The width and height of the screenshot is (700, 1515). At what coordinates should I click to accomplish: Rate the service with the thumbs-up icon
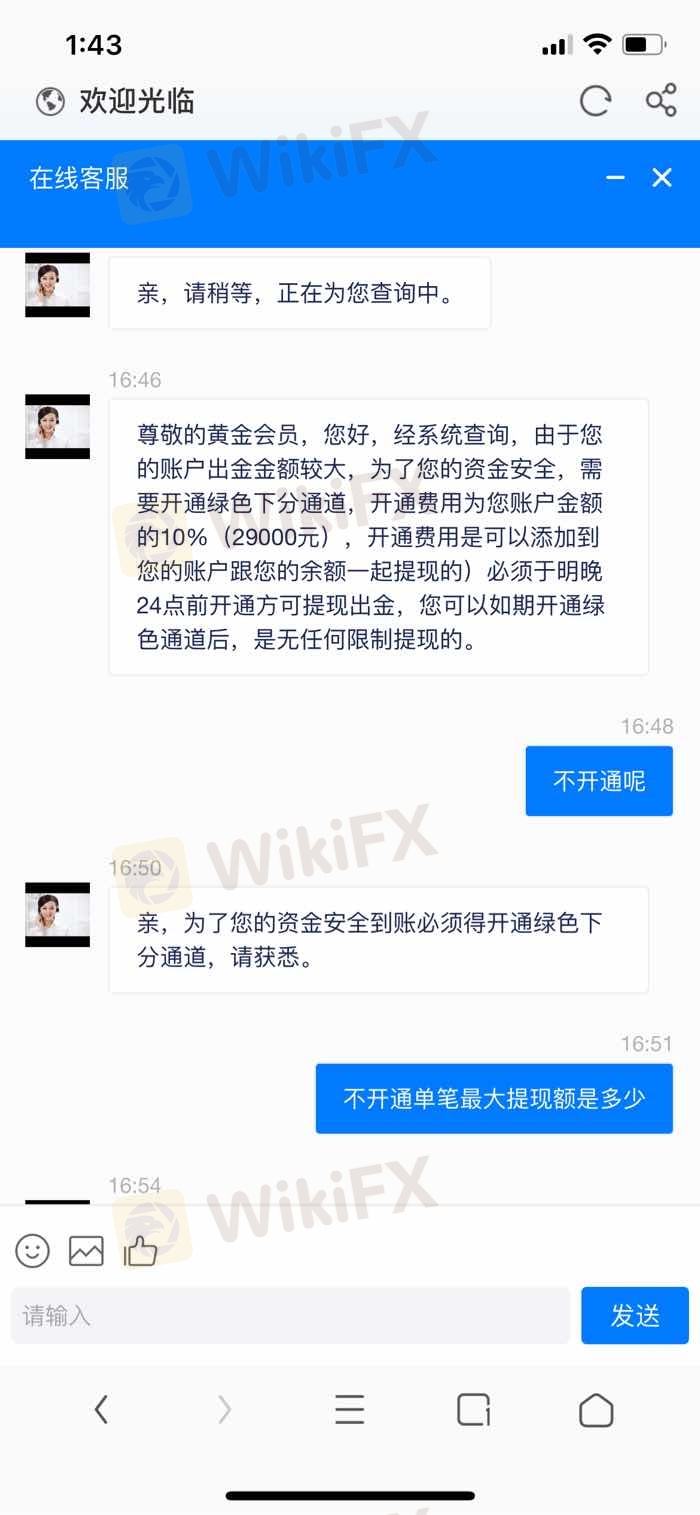[141, 1250]
